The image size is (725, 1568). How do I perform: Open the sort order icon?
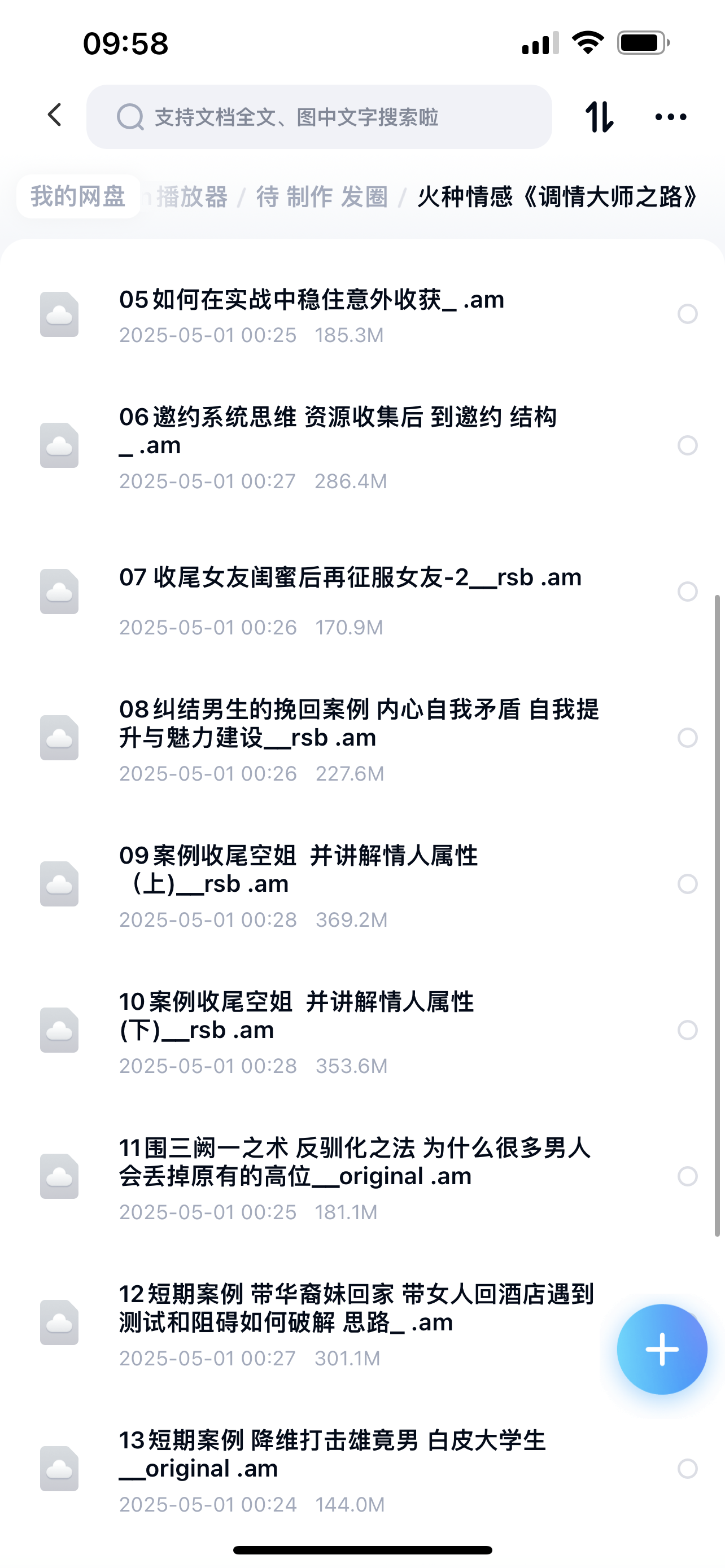[x=599, y=117]
